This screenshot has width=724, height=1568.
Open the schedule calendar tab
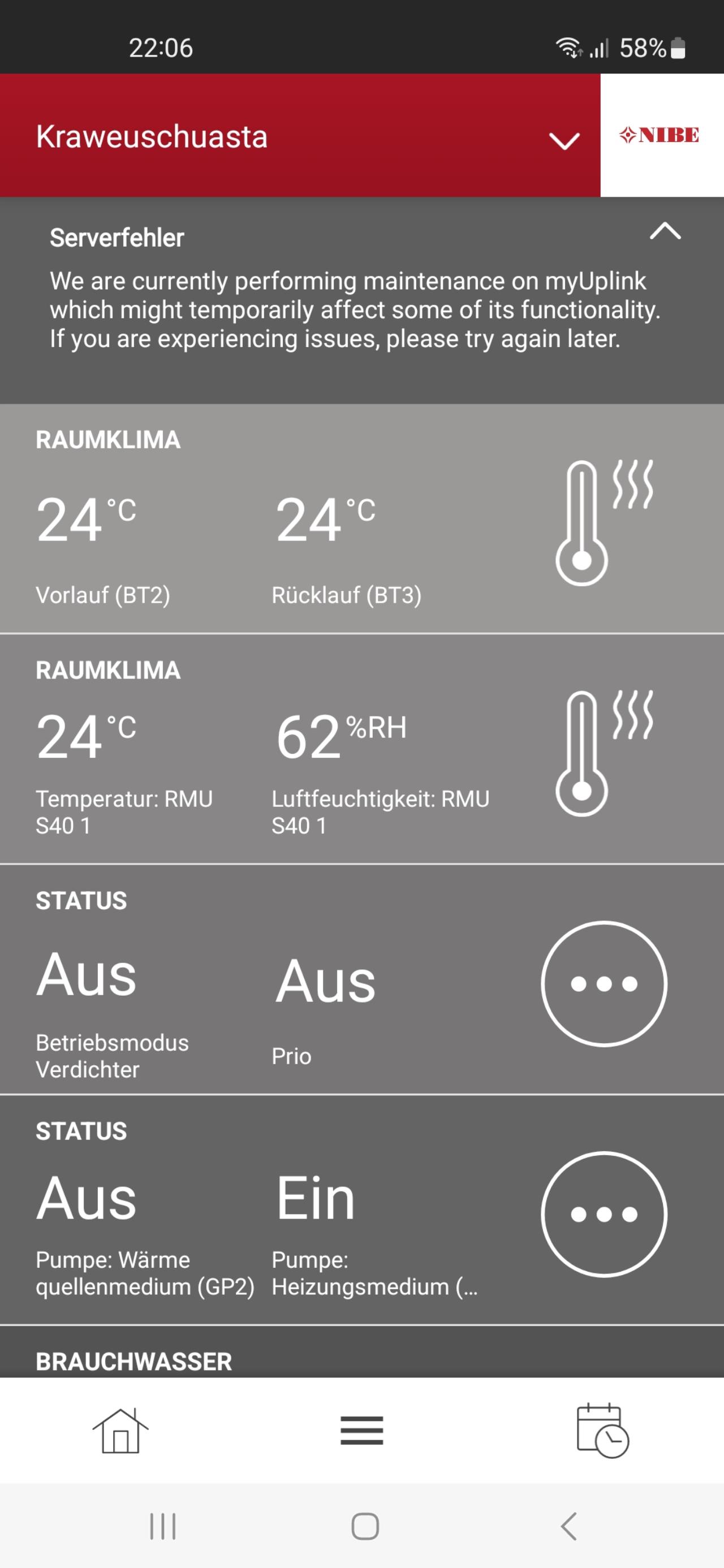click(x=602, y=1431)
